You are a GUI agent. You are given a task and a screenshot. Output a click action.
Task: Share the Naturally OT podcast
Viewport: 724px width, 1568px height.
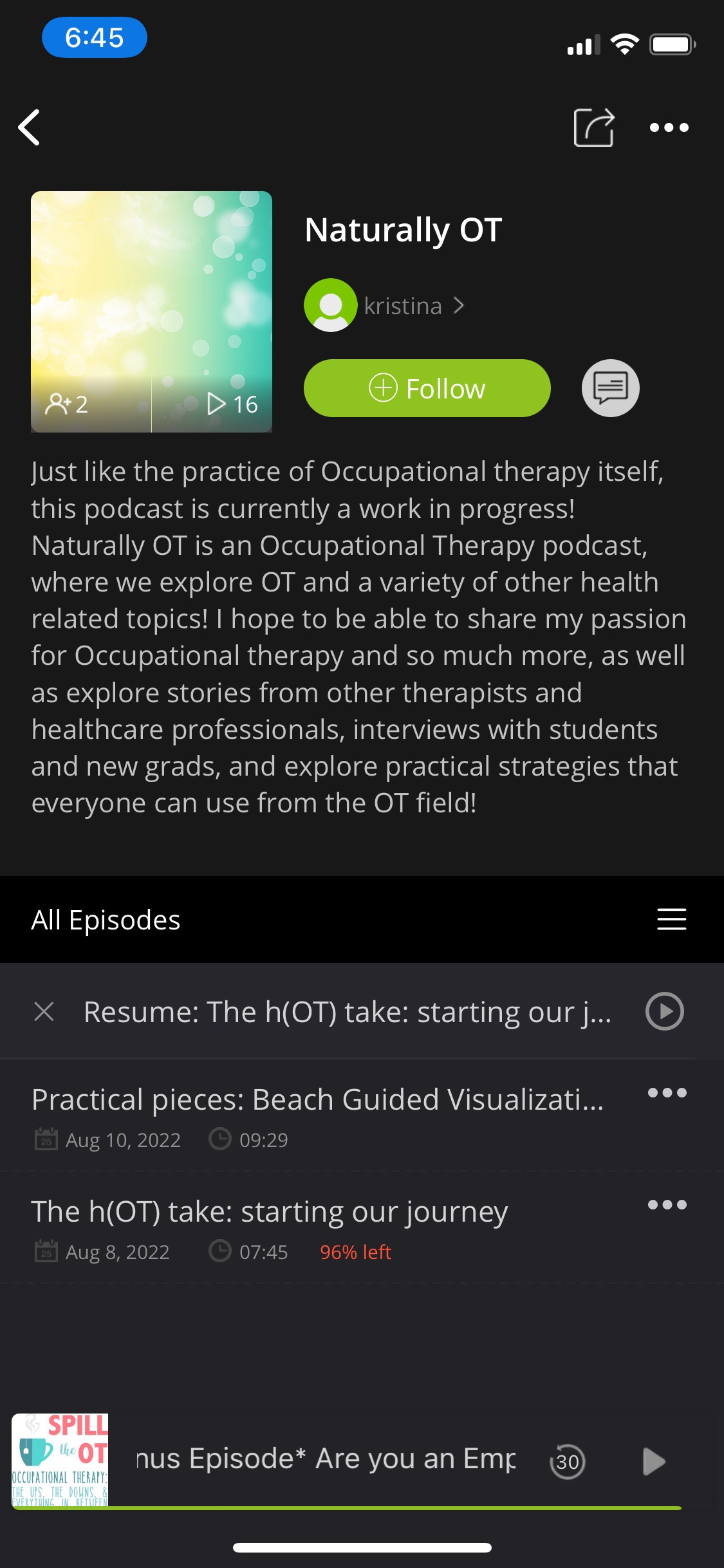(593, 127)
